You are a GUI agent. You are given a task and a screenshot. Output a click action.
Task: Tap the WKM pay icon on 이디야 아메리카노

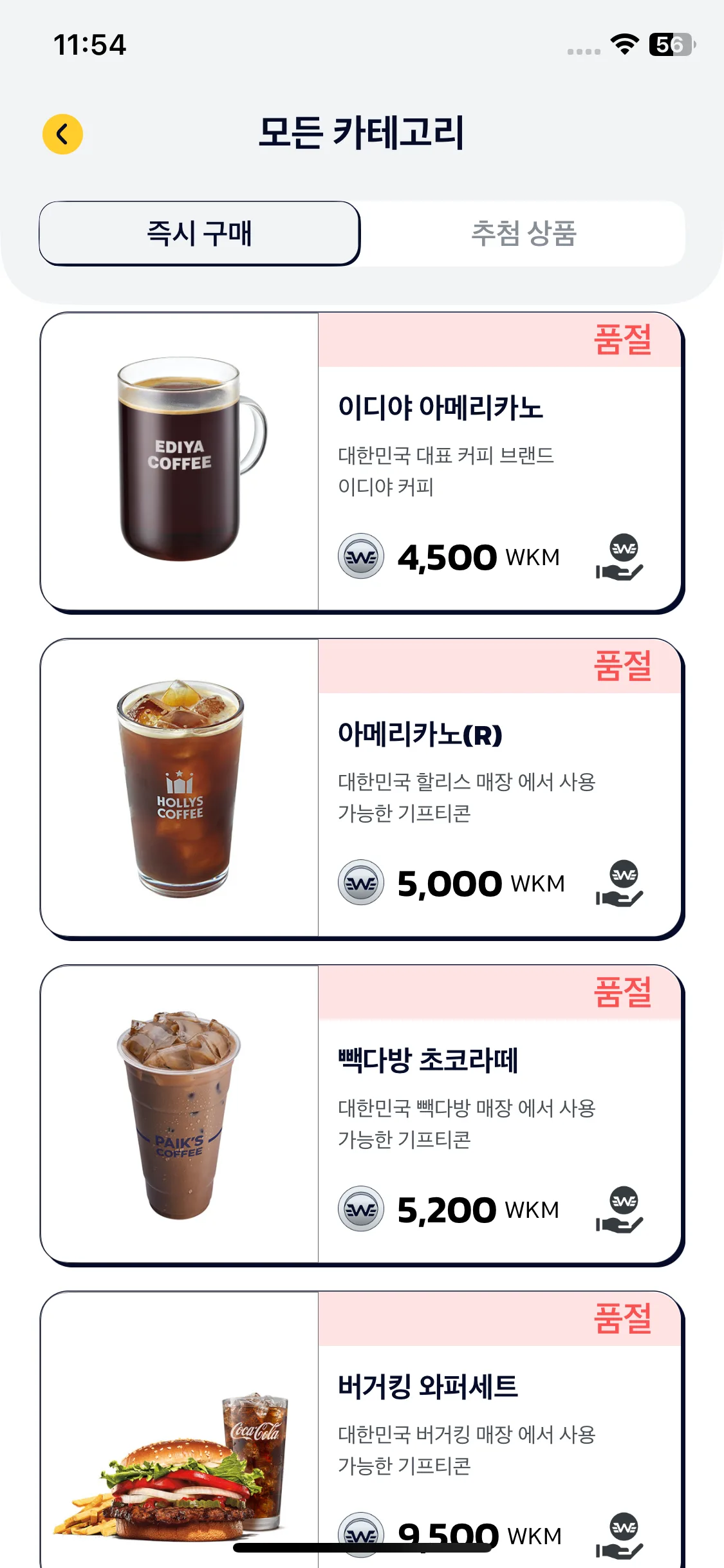pos(619,557)
